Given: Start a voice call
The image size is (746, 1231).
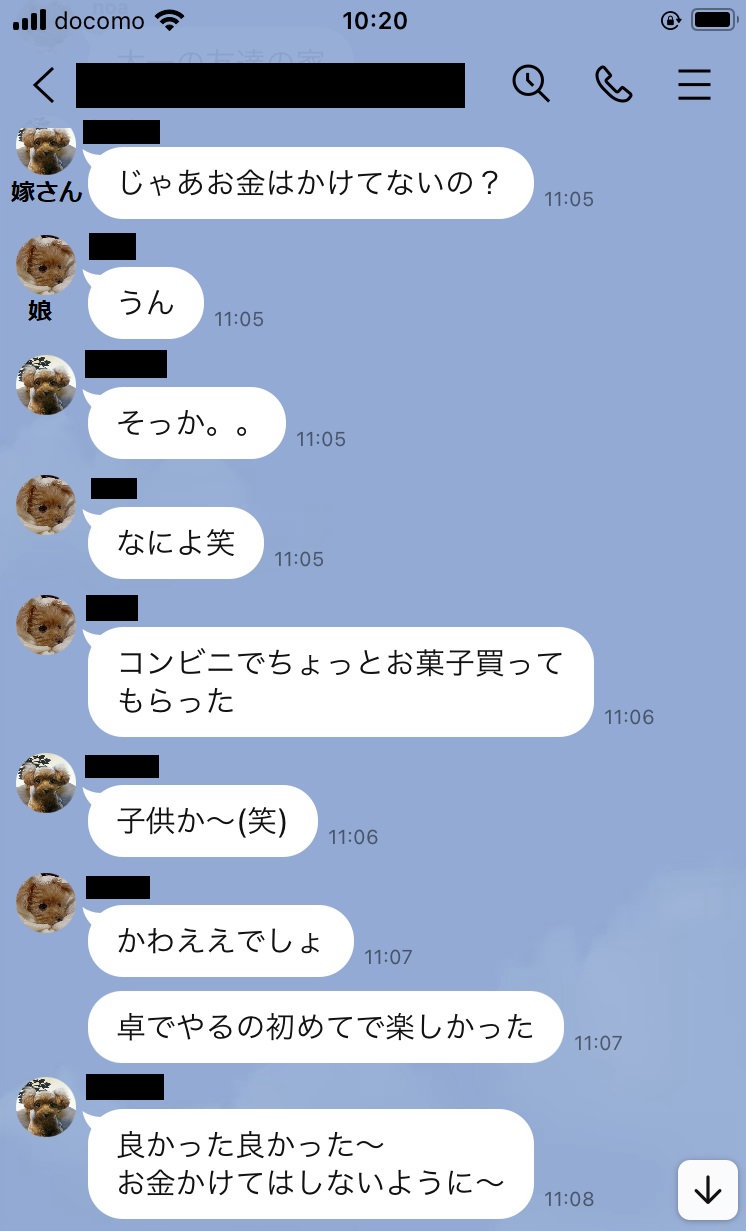Looking at the screenshot, I should [x=613, y=85].
